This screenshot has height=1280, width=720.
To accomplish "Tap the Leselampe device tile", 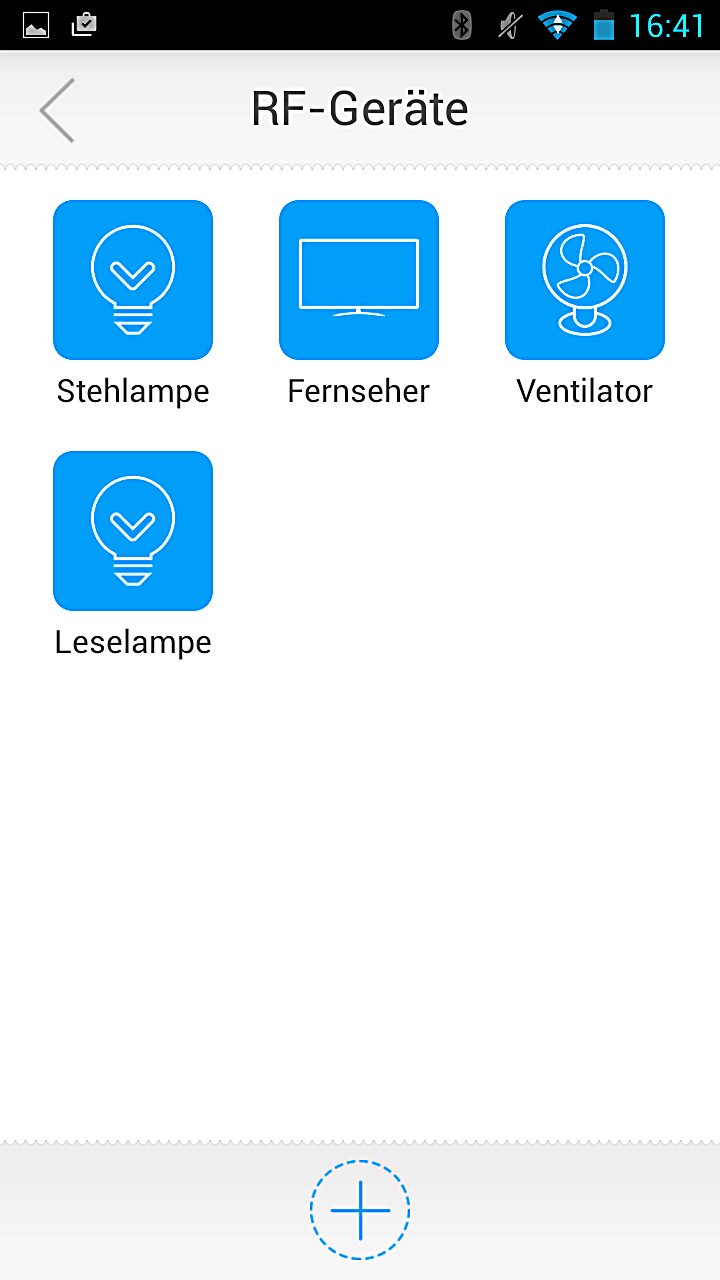I will click(133, 531).
